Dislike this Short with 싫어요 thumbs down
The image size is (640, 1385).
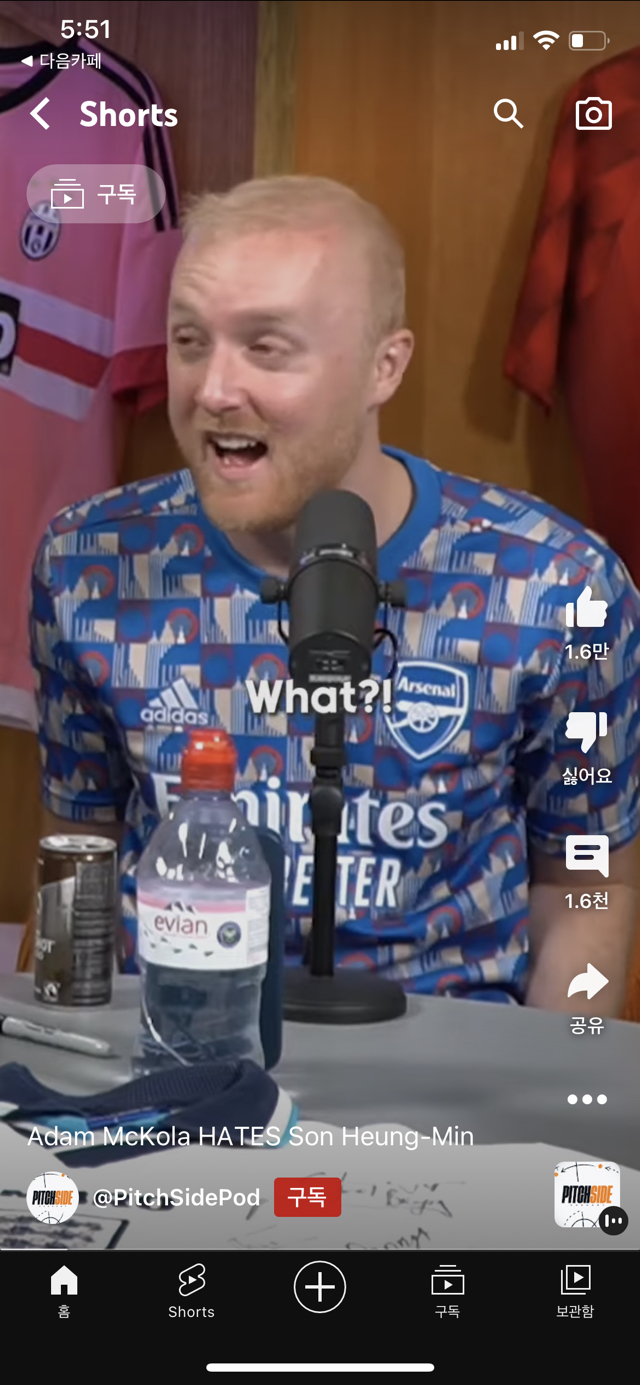[x=587, y=733]
